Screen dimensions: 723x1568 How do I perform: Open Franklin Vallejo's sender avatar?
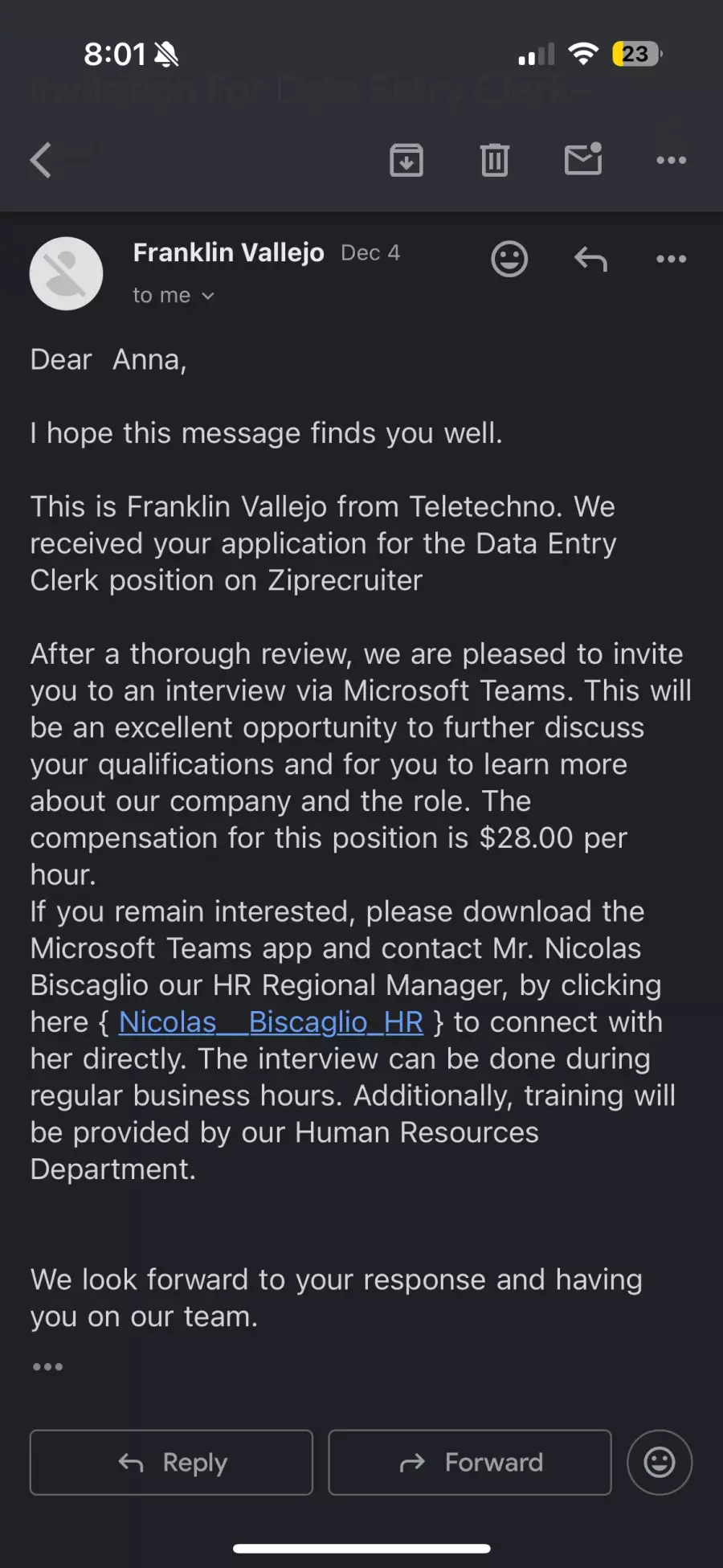66,273
